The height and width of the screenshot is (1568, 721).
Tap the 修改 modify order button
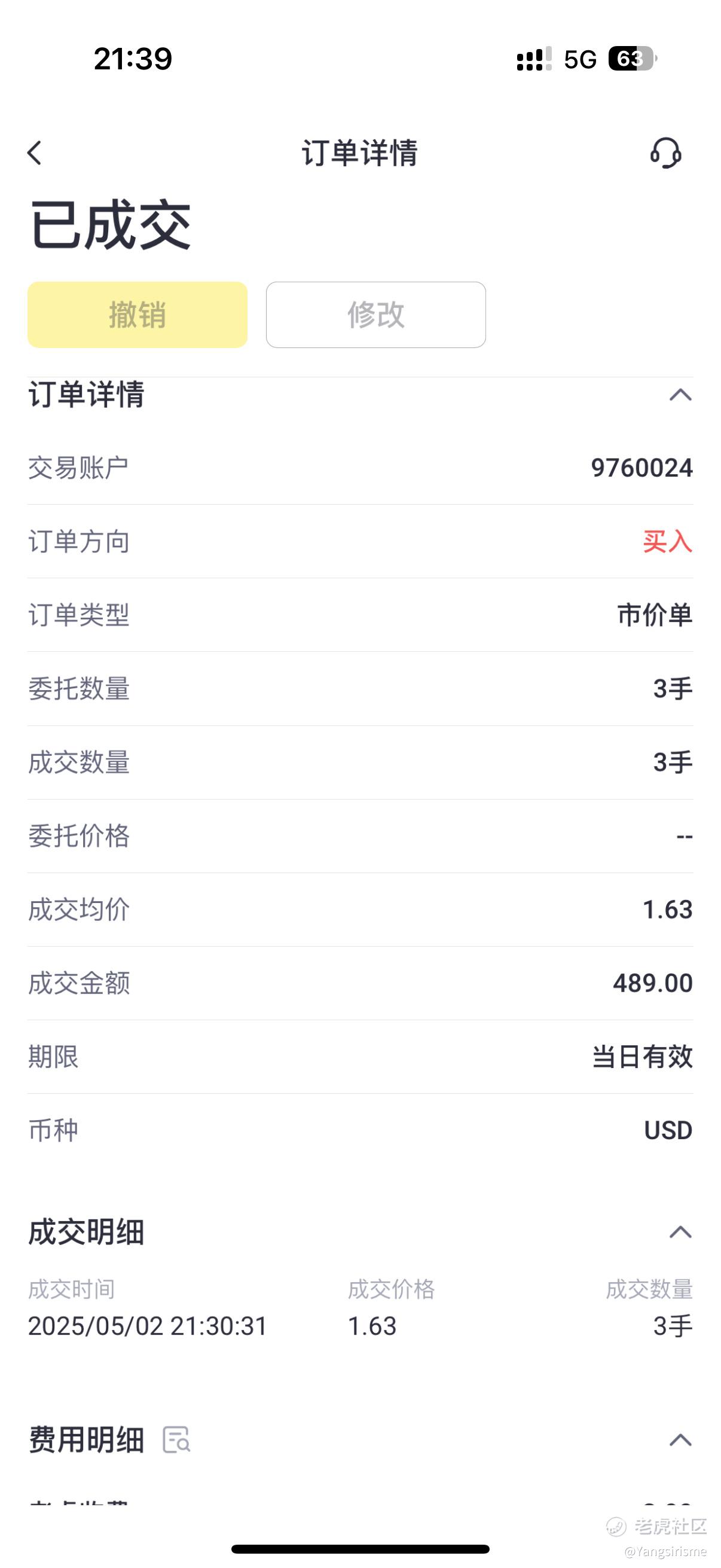click(375, 315)
